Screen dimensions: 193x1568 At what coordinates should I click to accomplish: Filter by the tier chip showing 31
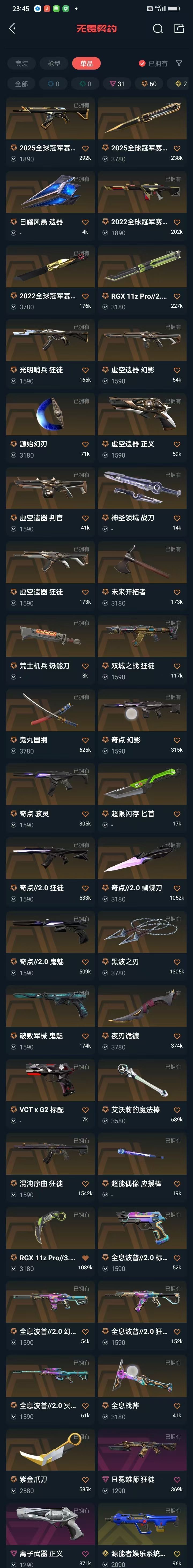117,84
